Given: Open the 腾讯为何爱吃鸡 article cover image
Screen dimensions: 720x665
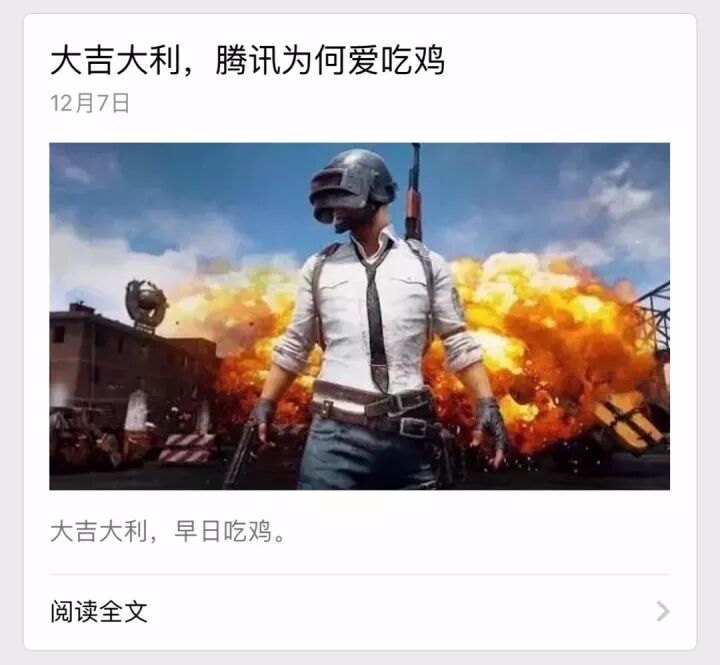Looking at the screenshot, I should tap(359, 316).
